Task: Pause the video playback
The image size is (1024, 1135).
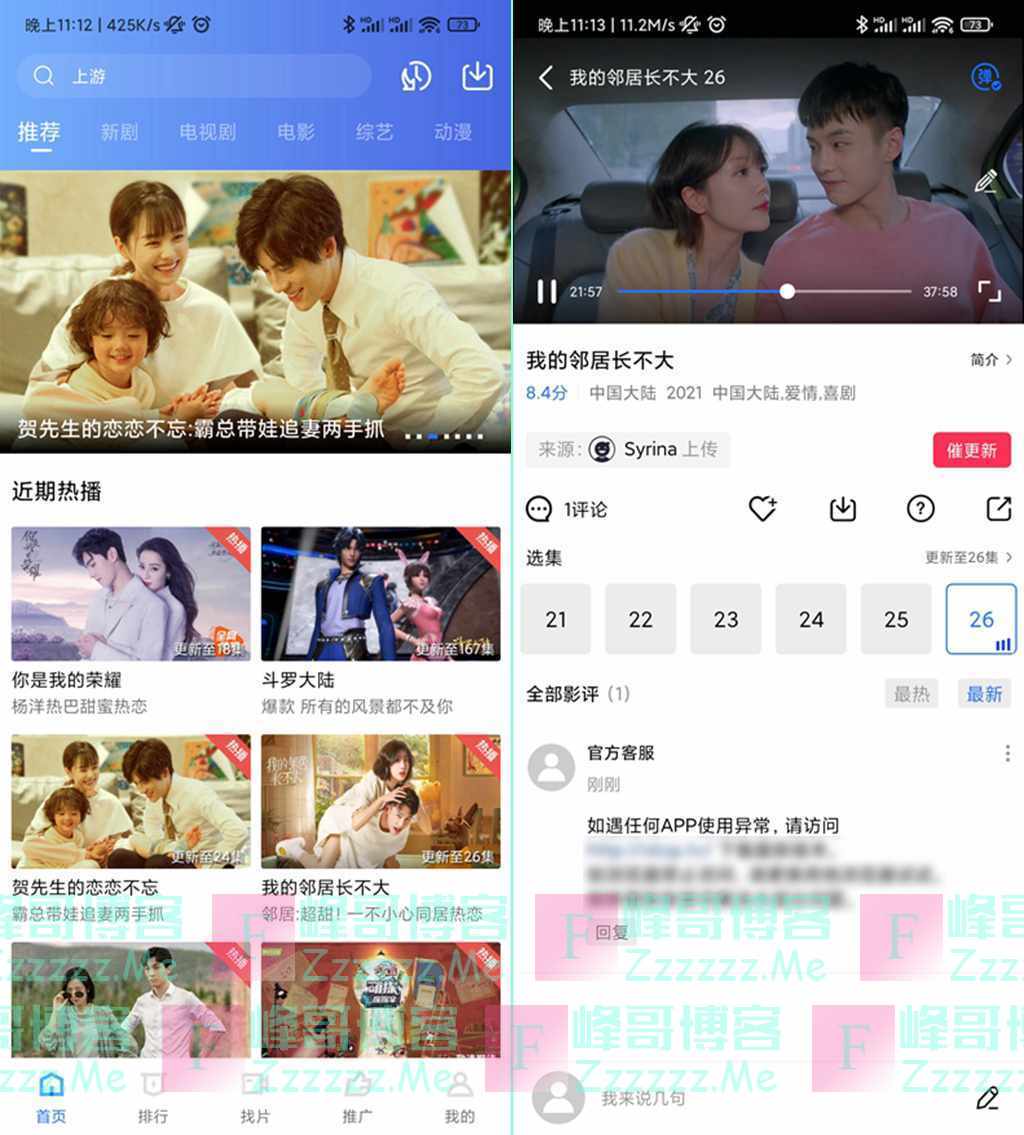Action: 546,292
